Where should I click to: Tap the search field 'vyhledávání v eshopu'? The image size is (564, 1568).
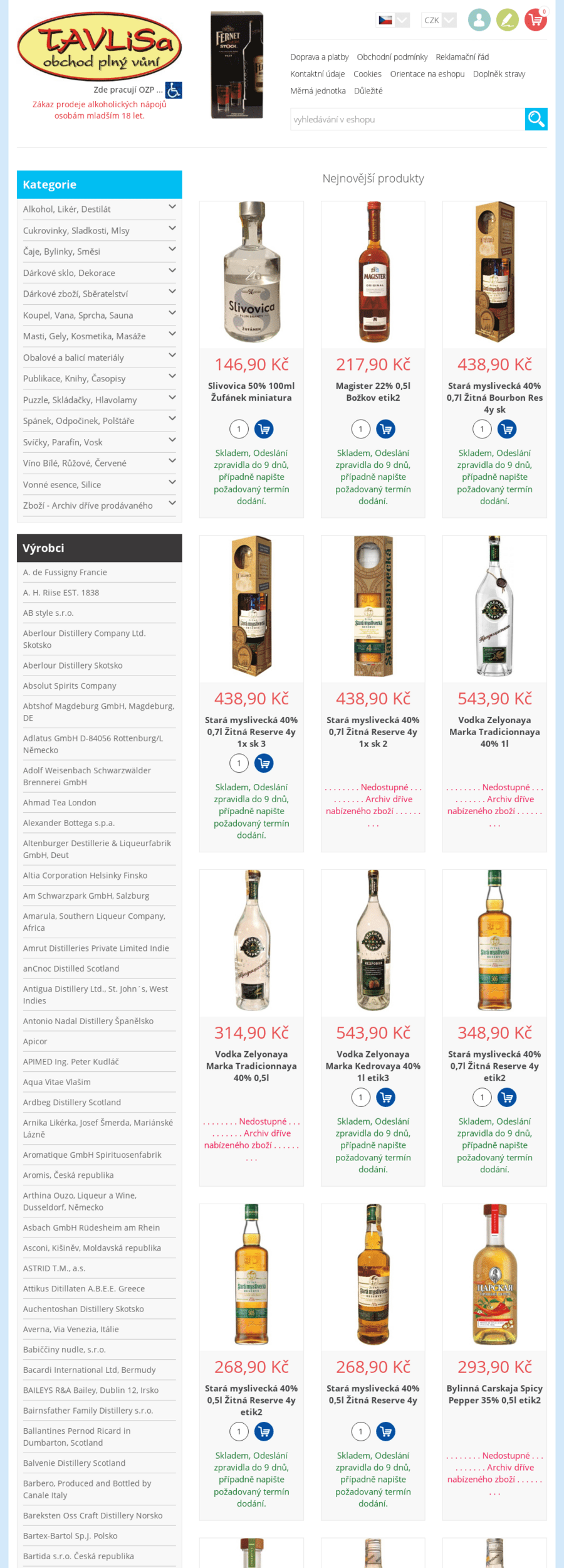(x=407, y=119)
